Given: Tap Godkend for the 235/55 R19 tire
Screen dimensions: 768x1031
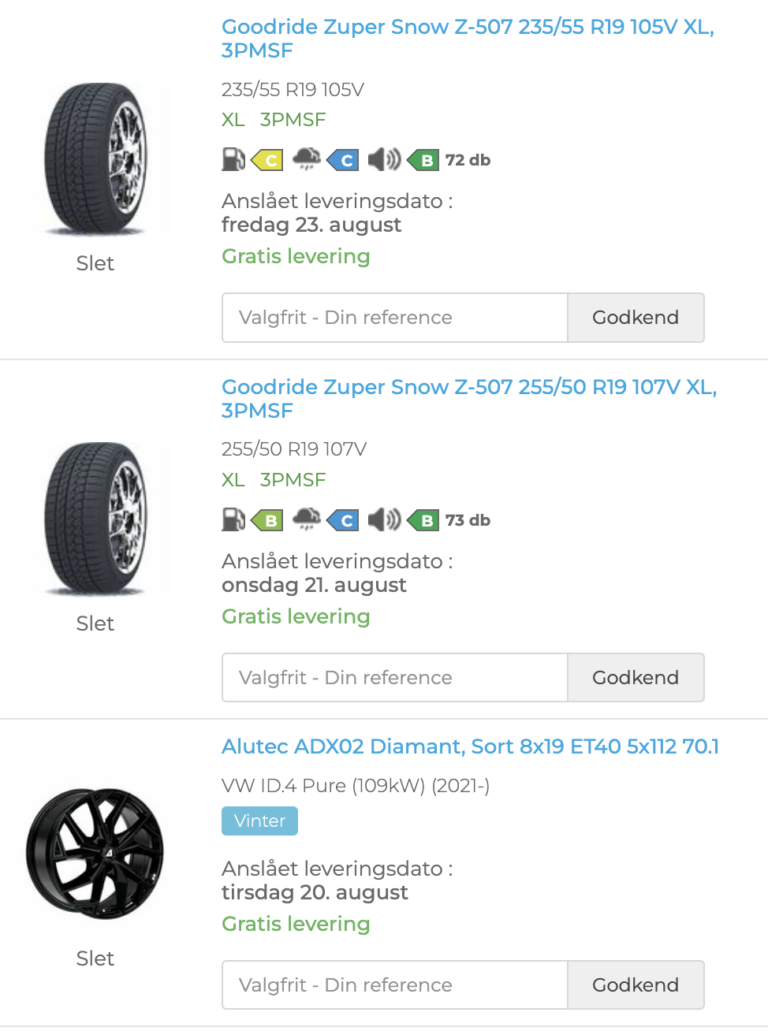Looking at the screenshot, I should click(635, 317).
